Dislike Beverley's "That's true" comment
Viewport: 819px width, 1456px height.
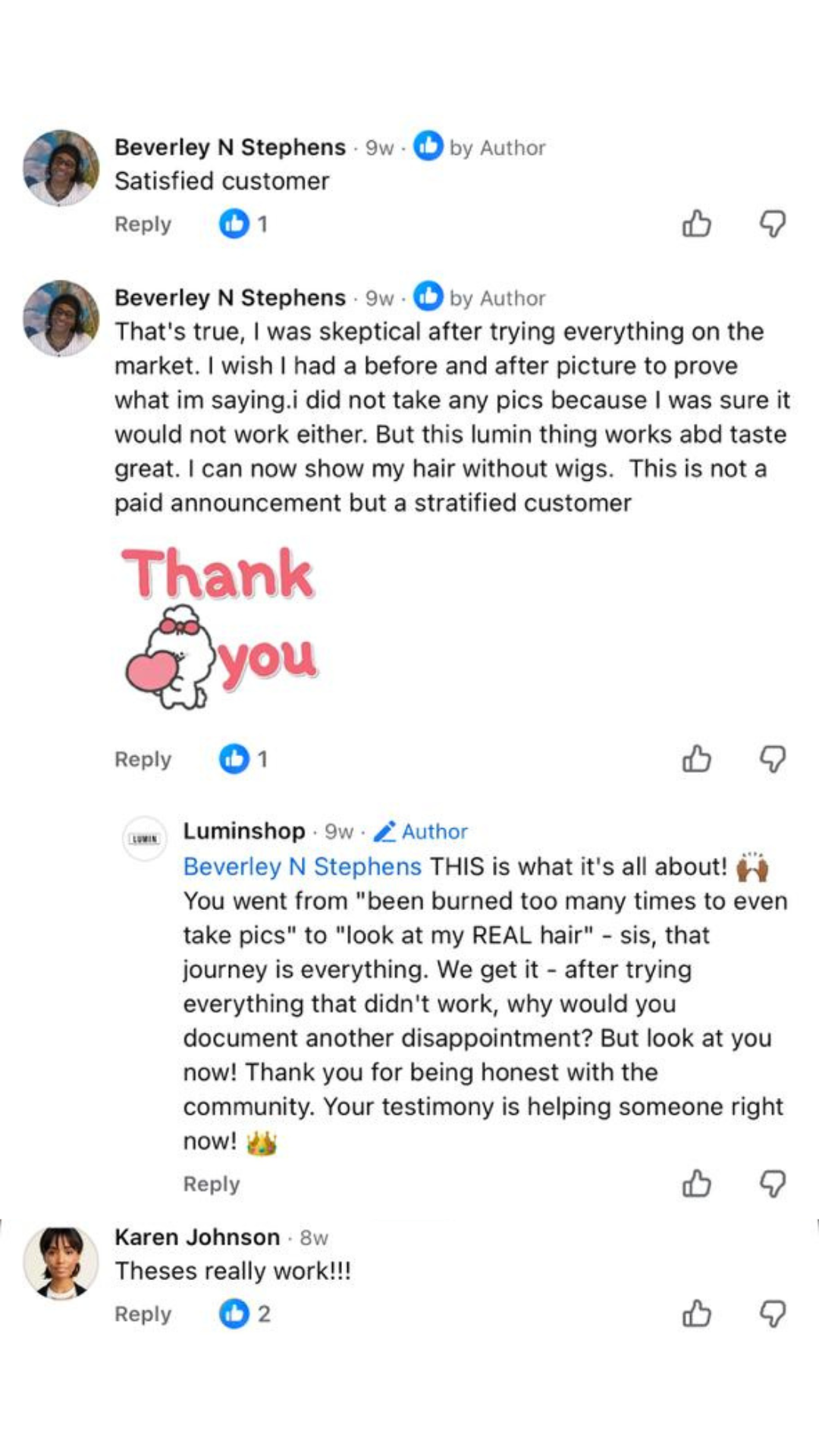click(772, 759)
